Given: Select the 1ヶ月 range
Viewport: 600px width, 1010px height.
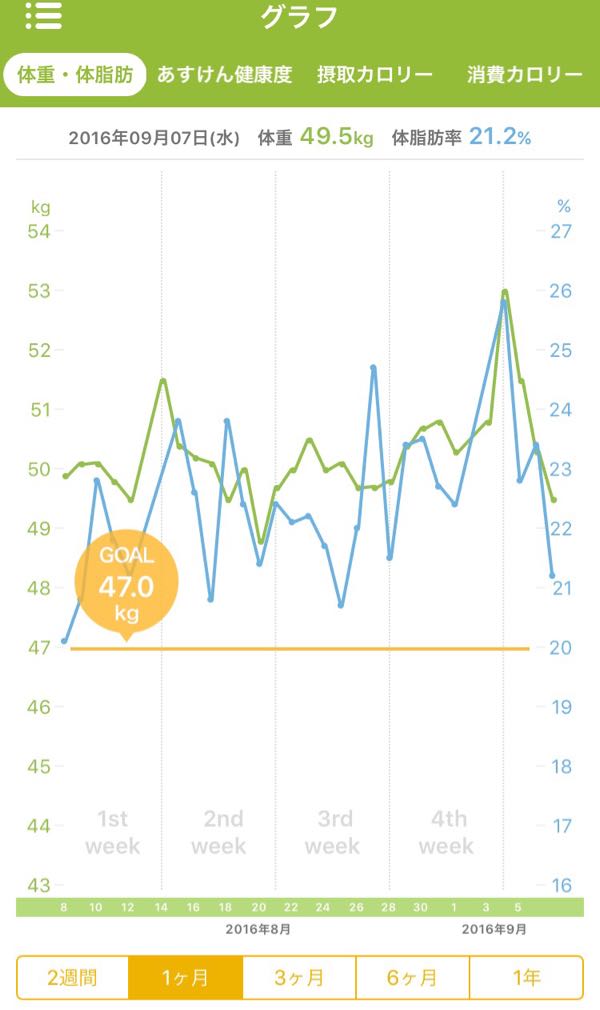Looking at the screenshot, I should click(186, 978).
